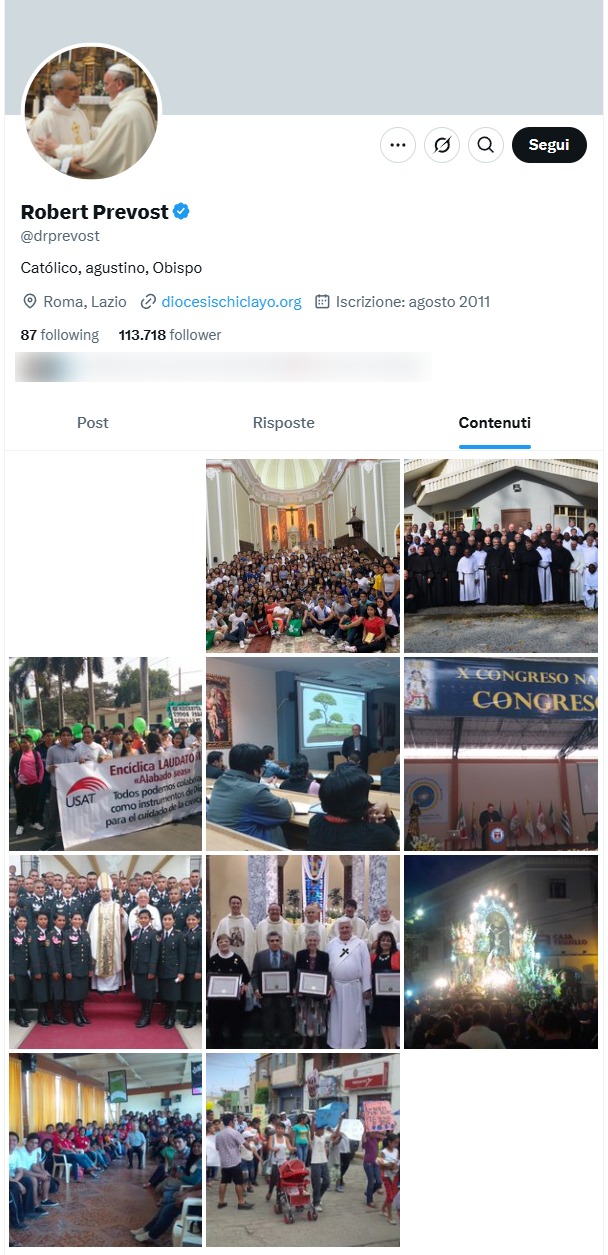Viewport: 608px width, 1255px height.
Task: Open the Enciclica Laudato Si banner photo
Action: (105, 753)
